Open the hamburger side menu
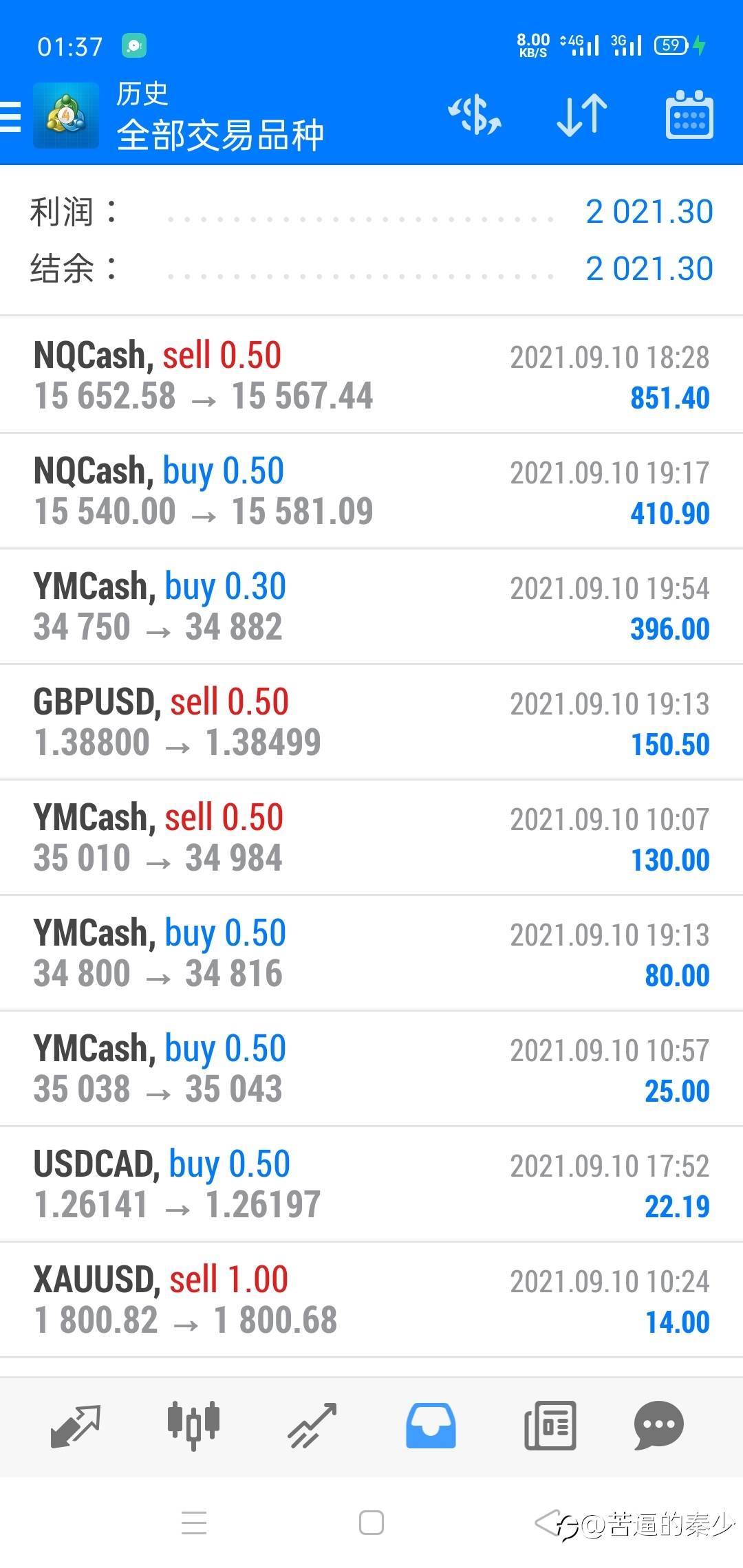The image size is (743, 1568). 12,116
